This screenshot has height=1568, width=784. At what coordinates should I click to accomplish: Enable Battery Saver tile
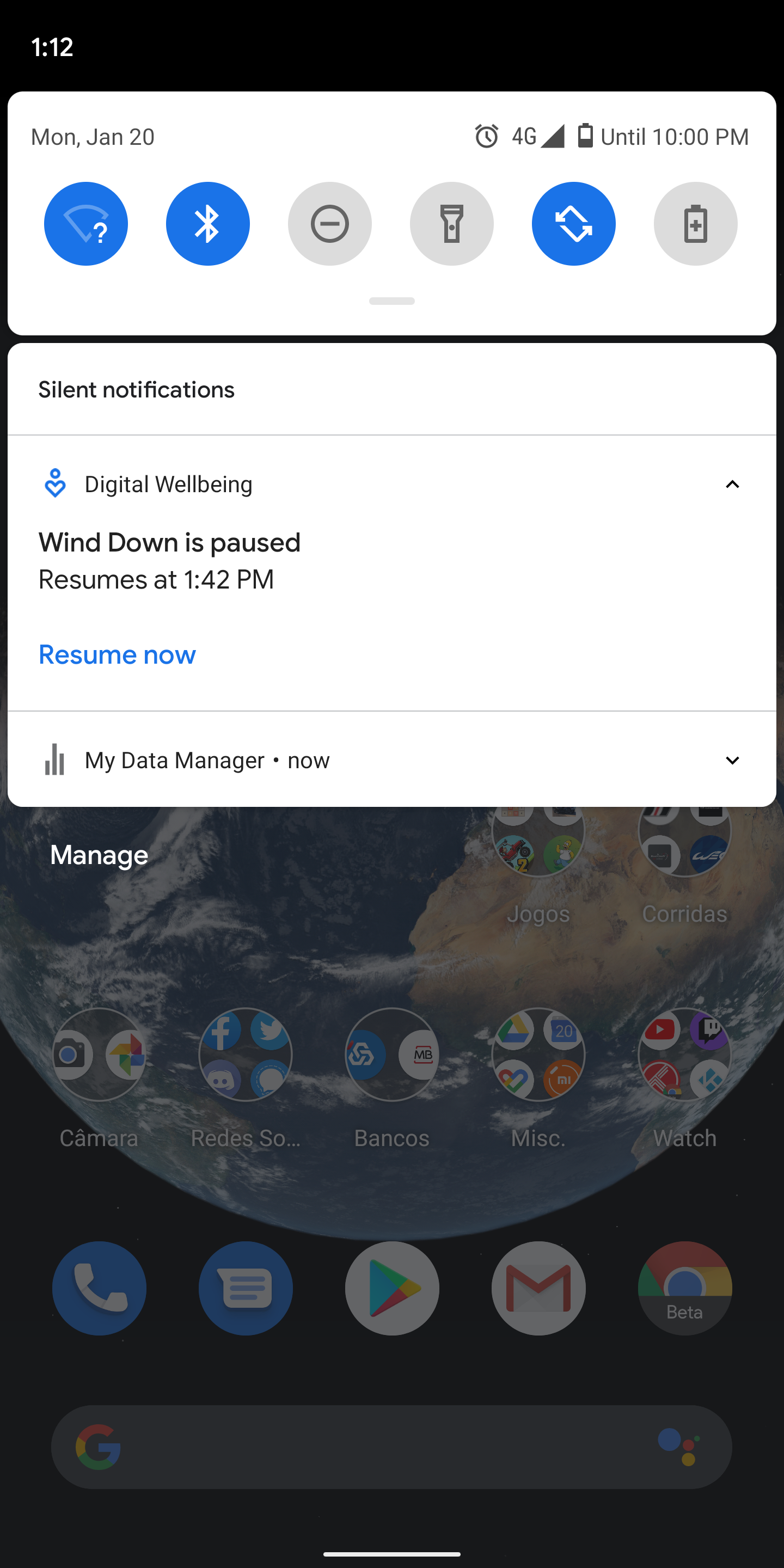tap(695, 223)
